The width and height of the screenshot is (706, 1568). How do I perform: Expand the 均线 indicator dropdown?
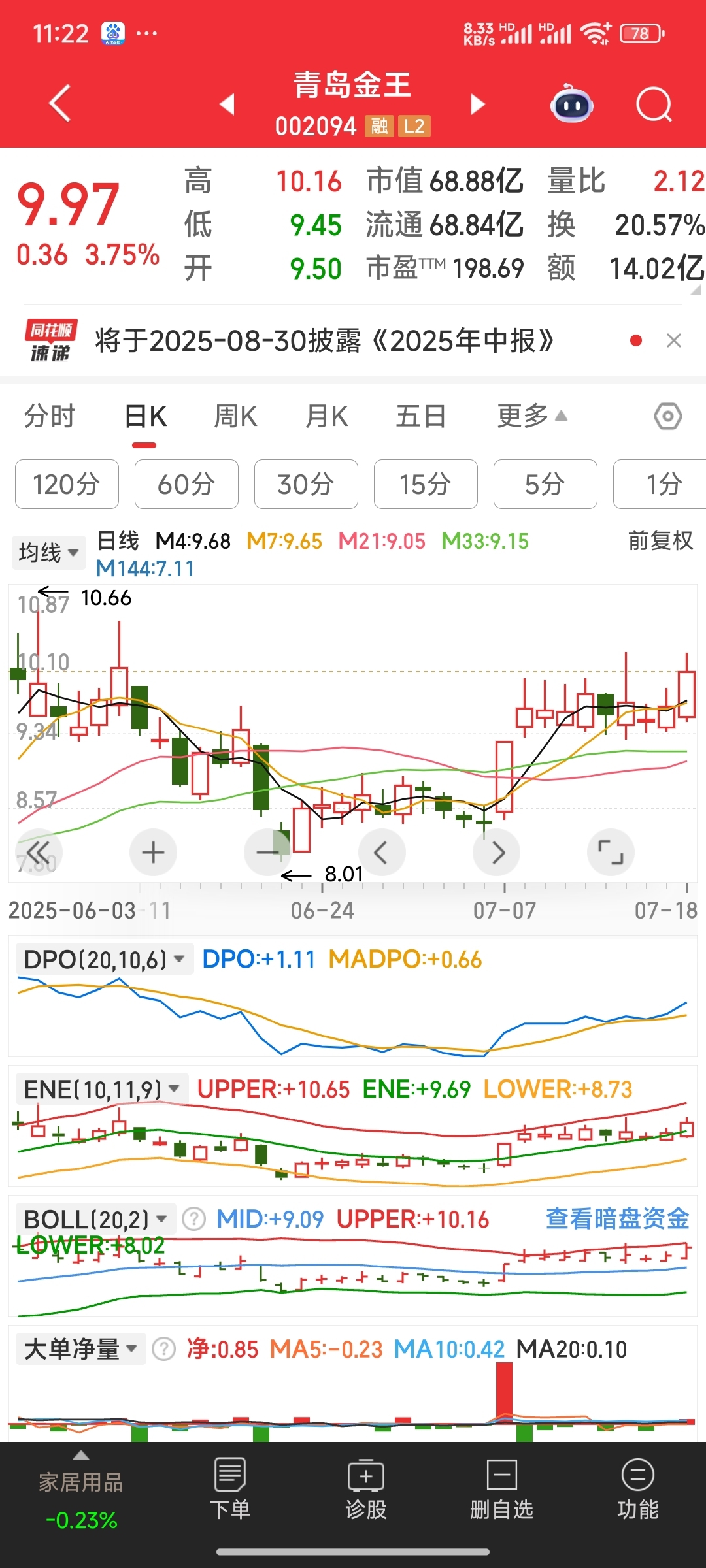pos(48,553)
